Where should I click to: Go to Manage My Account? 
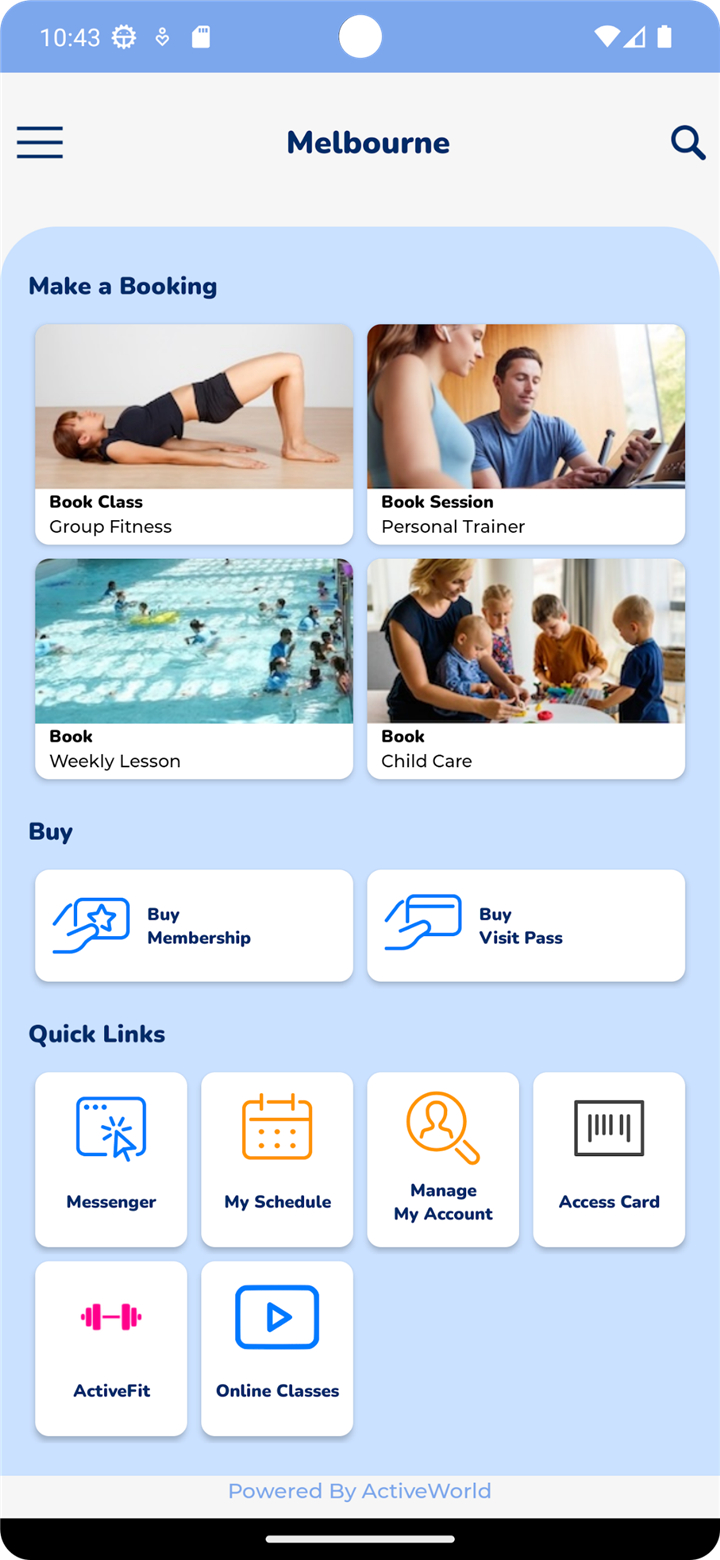click(x=443, y=1159)
